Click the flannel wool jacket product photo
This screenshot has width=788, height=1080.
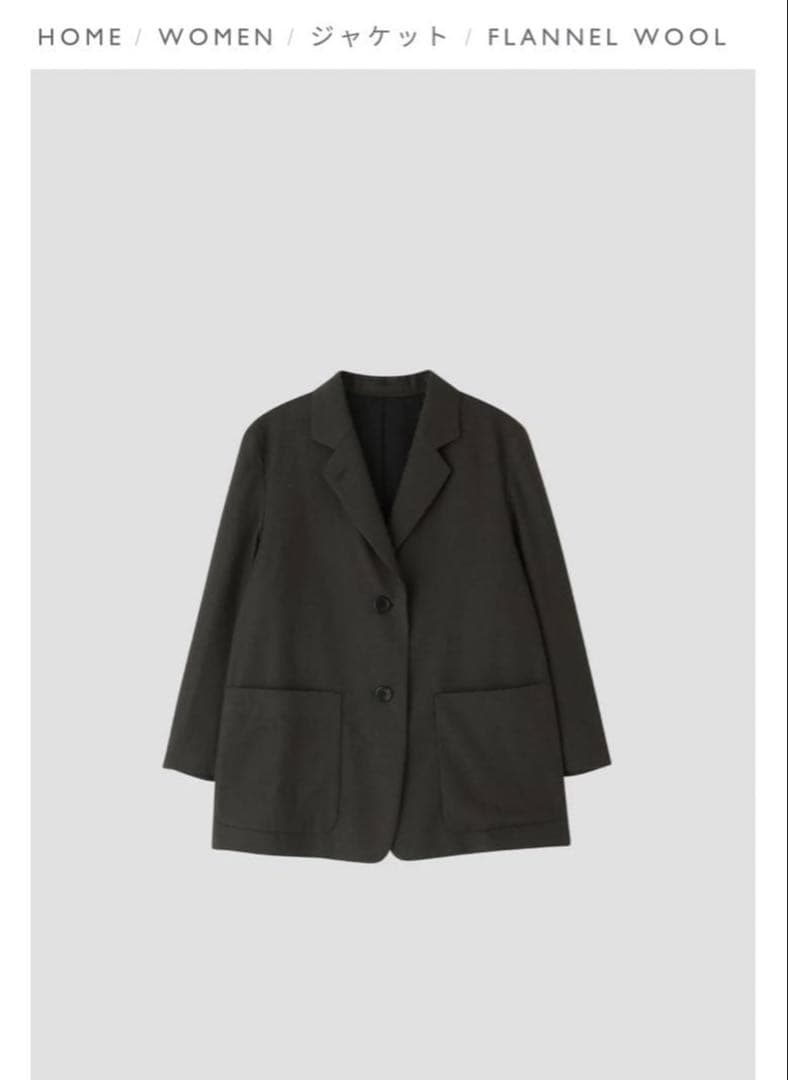390,620
